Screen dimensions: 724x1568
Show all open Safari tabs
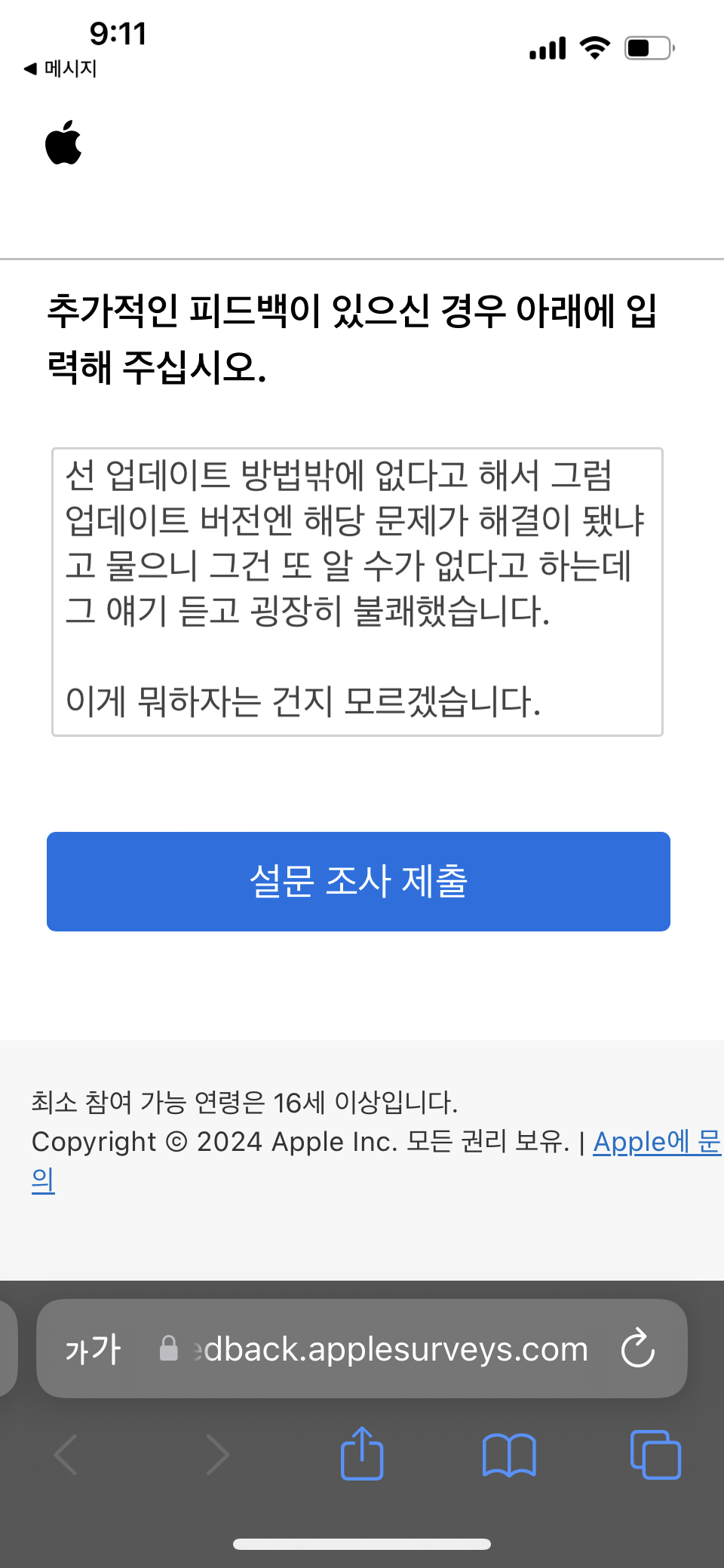[x=655, y=1454]
